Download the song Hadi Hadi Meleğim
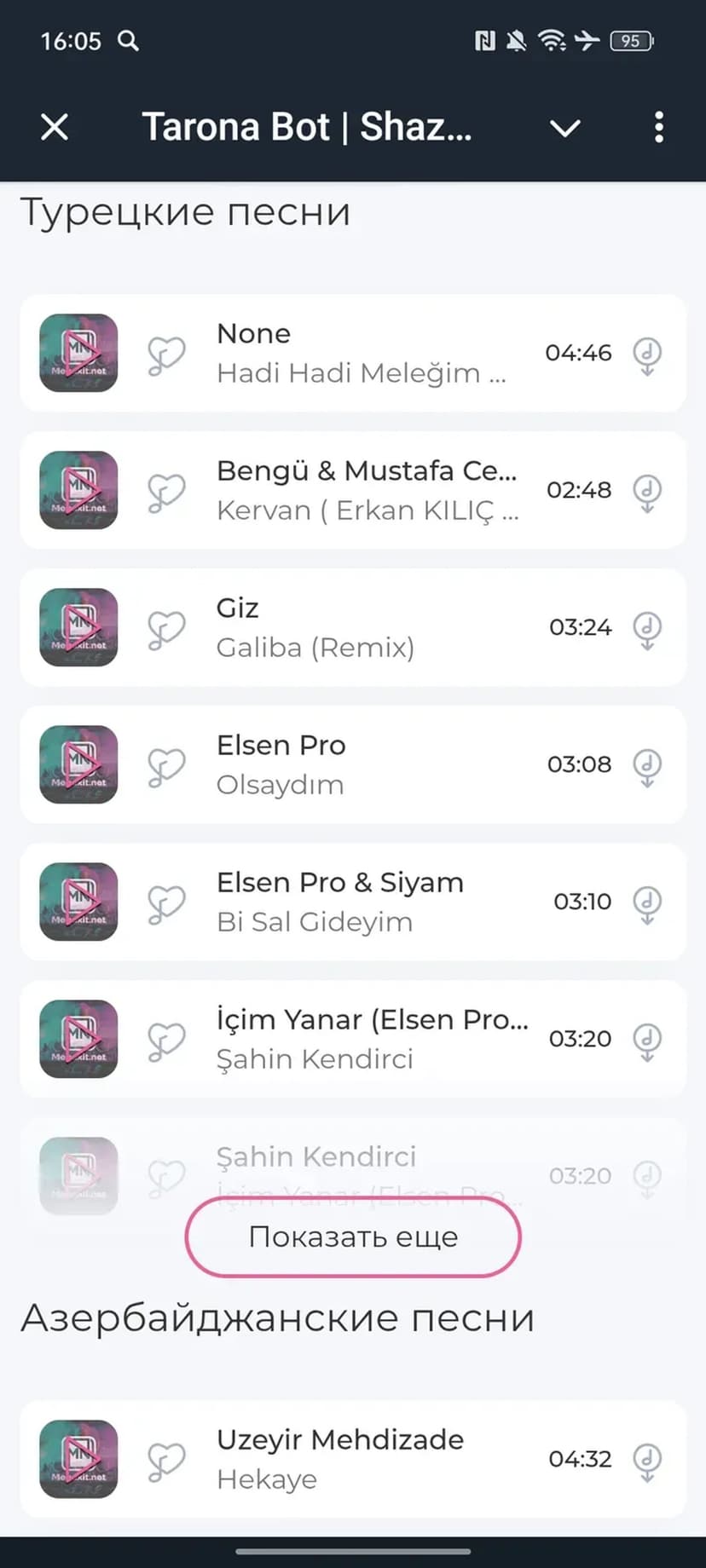The height and width of the screenshot is (1568, 706). [647, 355]
